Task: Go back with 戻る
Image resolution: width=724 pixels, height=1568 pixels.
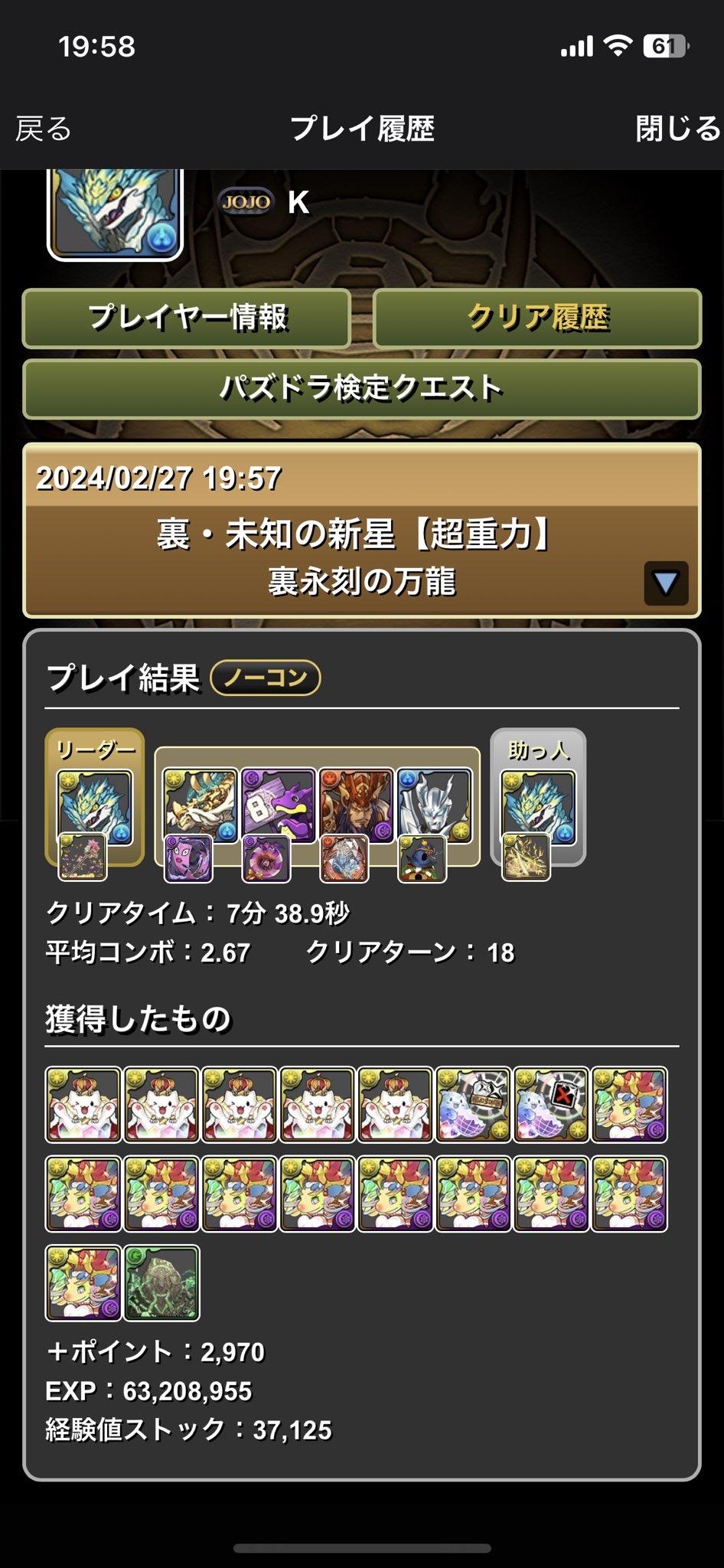Action: (44, 129)
